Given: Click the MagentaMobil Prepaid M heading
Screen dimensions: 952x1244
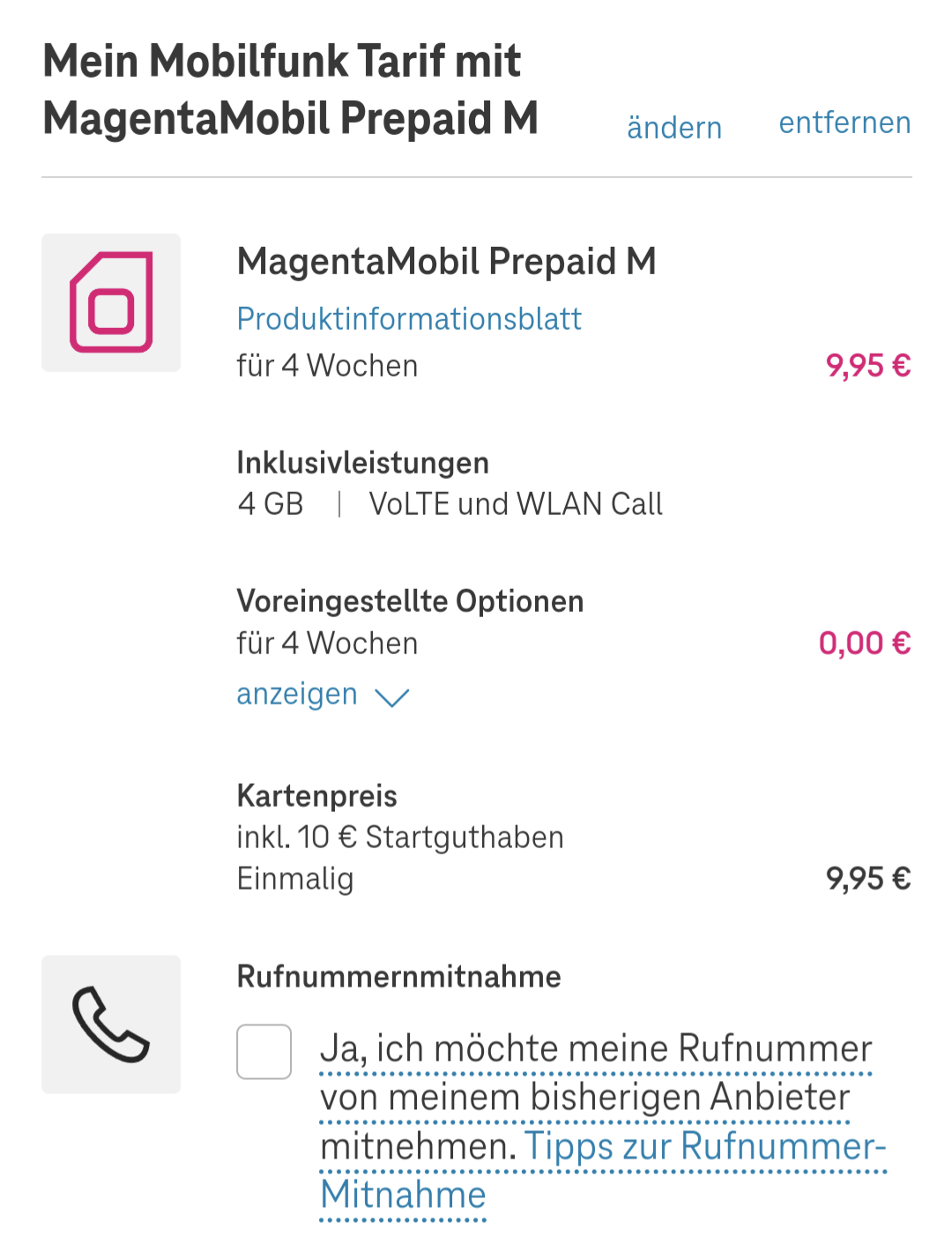Looking at the screenshot, I should click(x=446, y=262).
